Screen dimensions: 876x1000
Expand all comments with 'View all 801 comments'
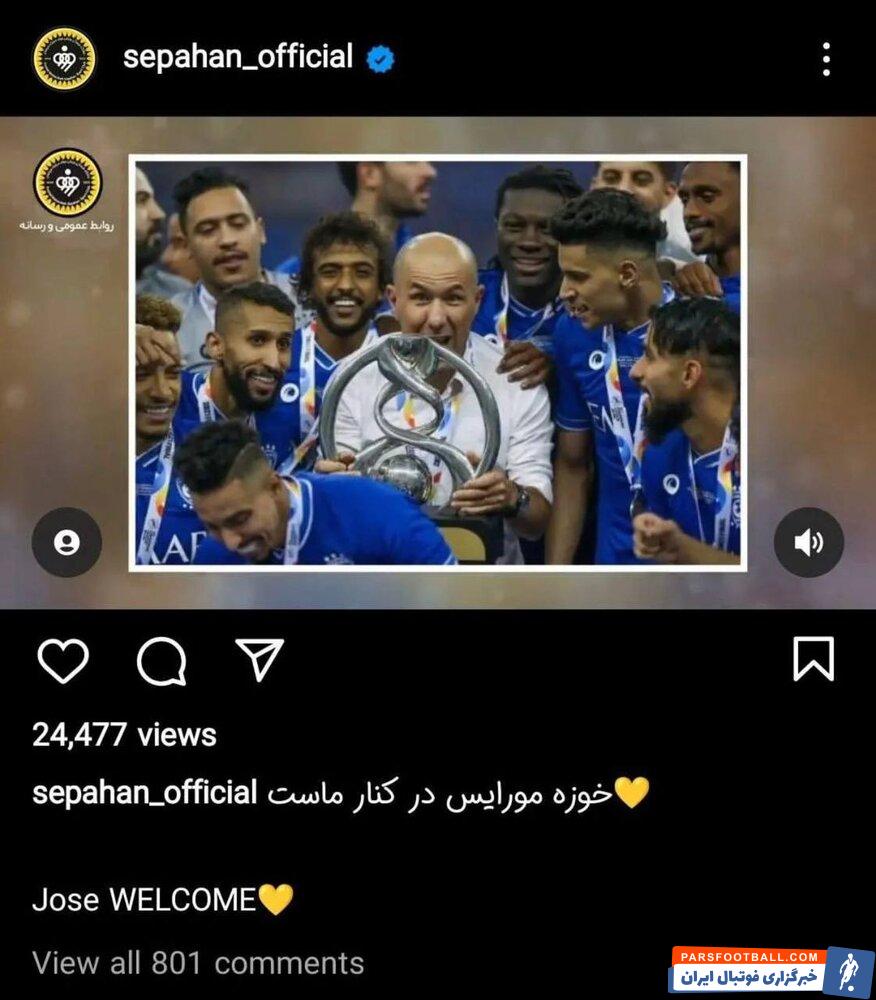point(197,963)
